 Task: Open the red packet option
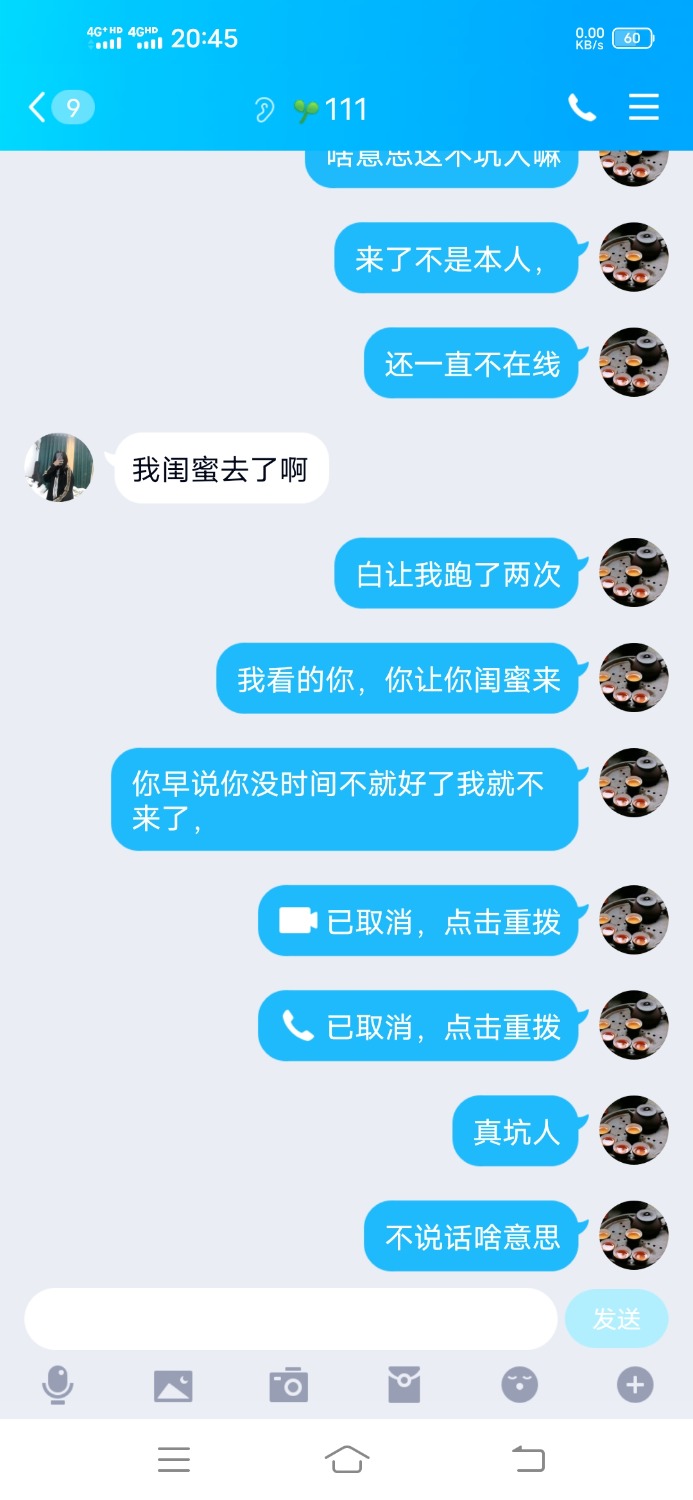click(x=404, y=1385)
